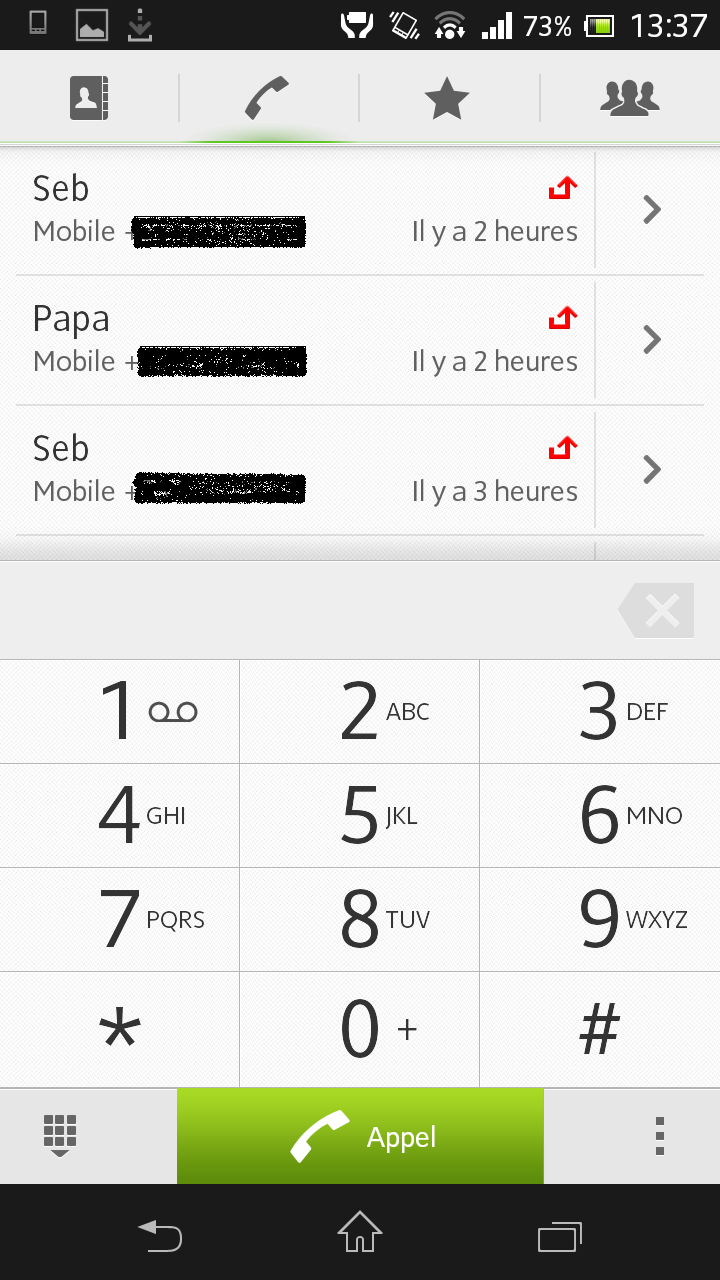
Task: Start the call with the Appel button
Action: click(360, 1137)
